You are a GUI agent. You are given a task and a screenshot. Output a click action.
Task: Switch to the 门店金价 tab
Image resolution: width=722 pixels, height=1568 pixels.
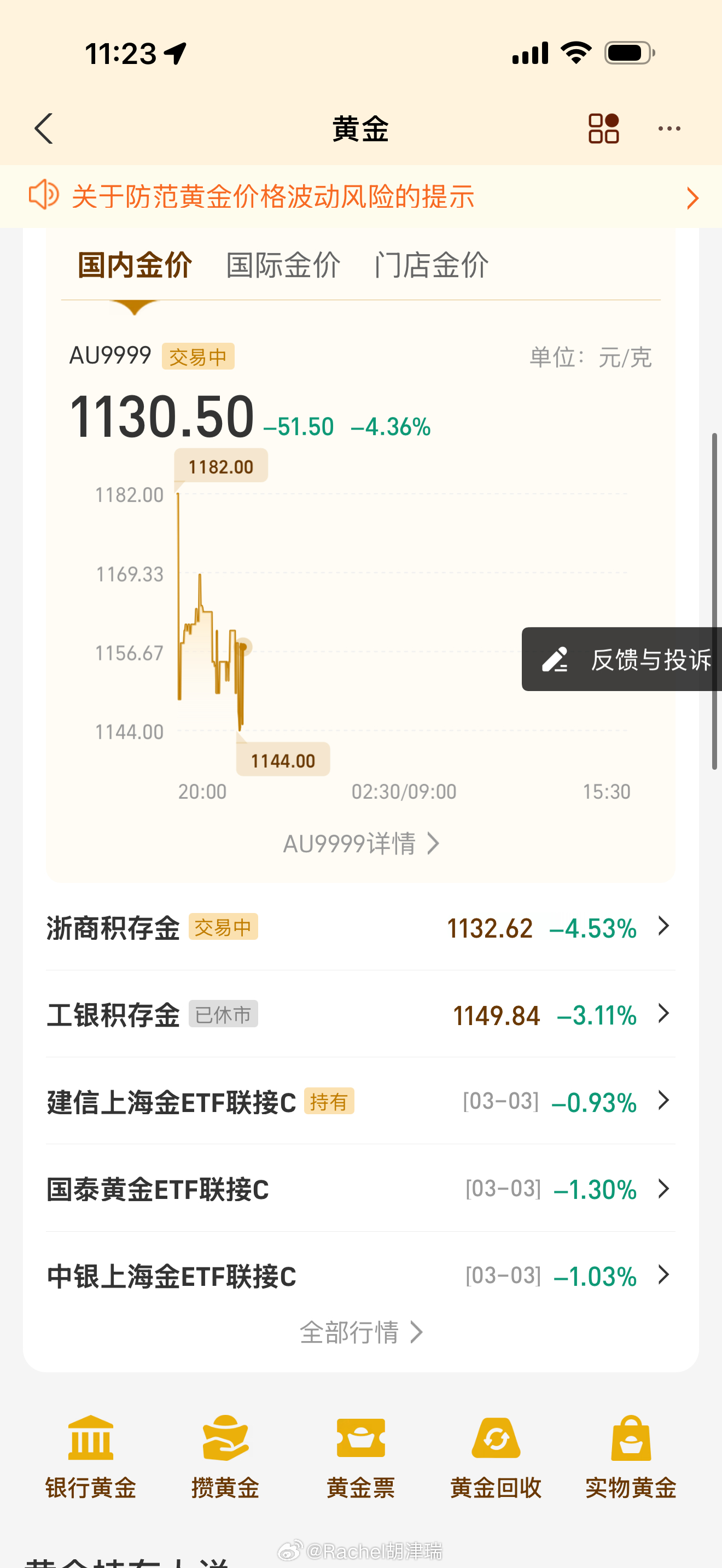[x=432, y=264]
